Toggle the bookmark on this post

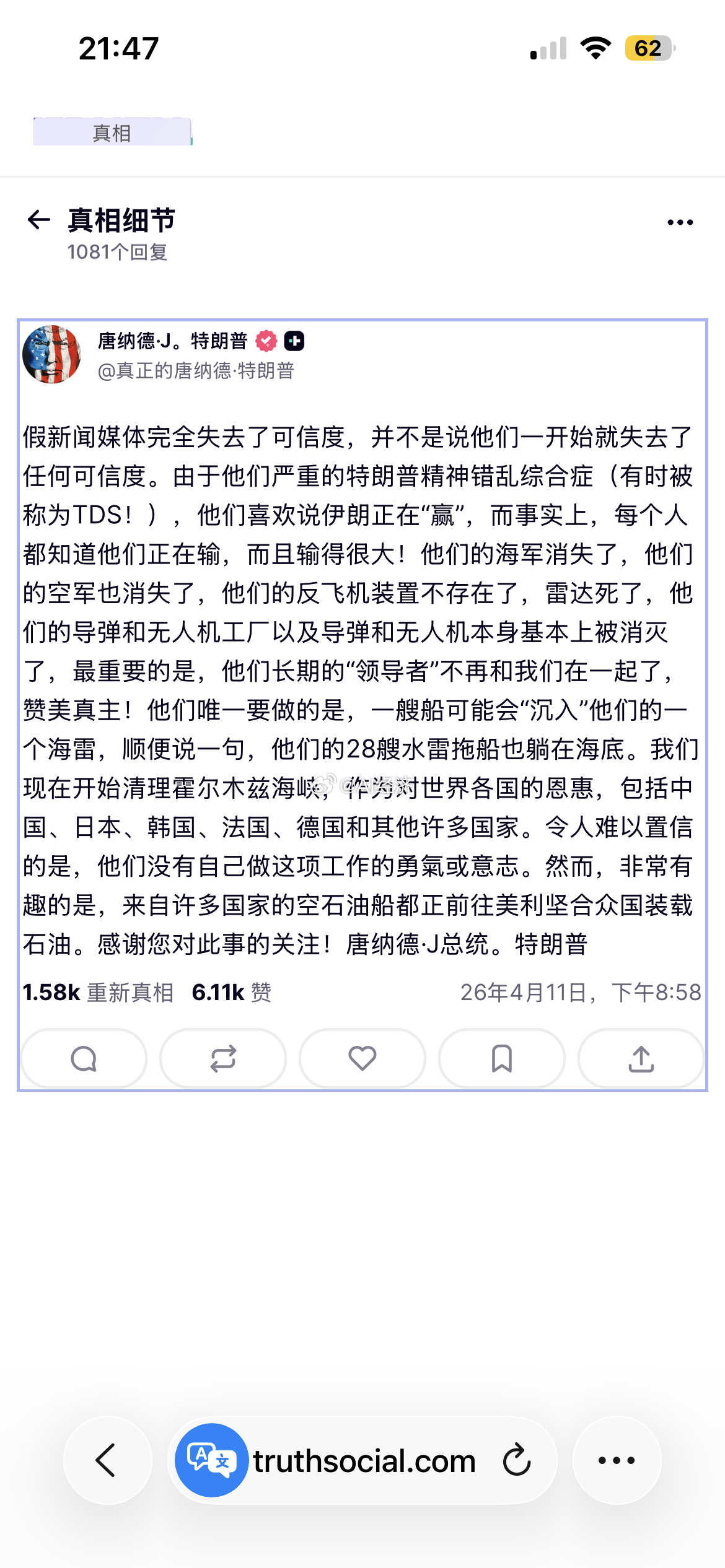pos(502,1058)
